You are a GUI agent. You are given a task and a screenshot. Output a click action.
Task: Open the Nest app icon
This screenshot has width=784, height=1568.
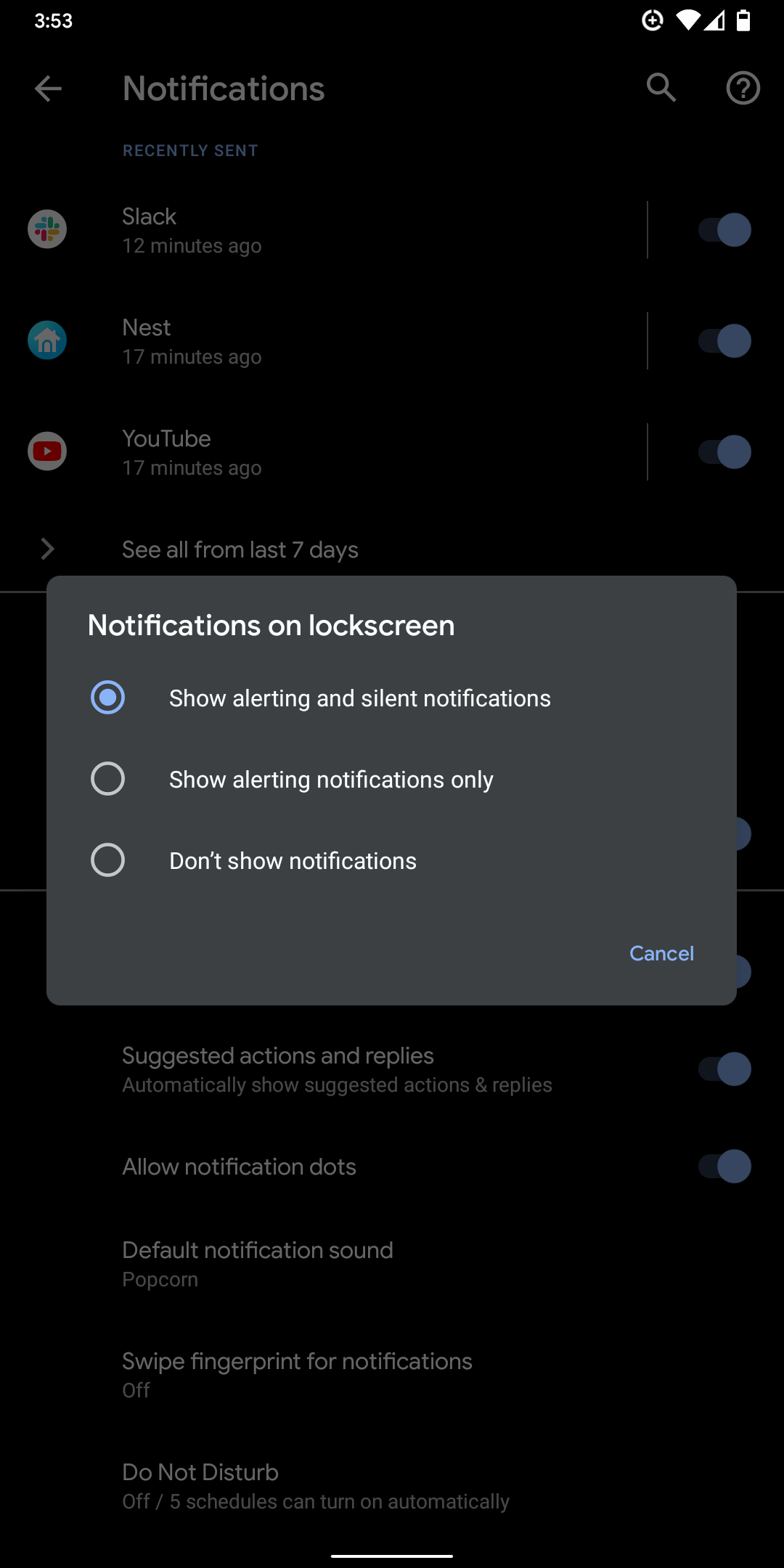tap(46, 340)
